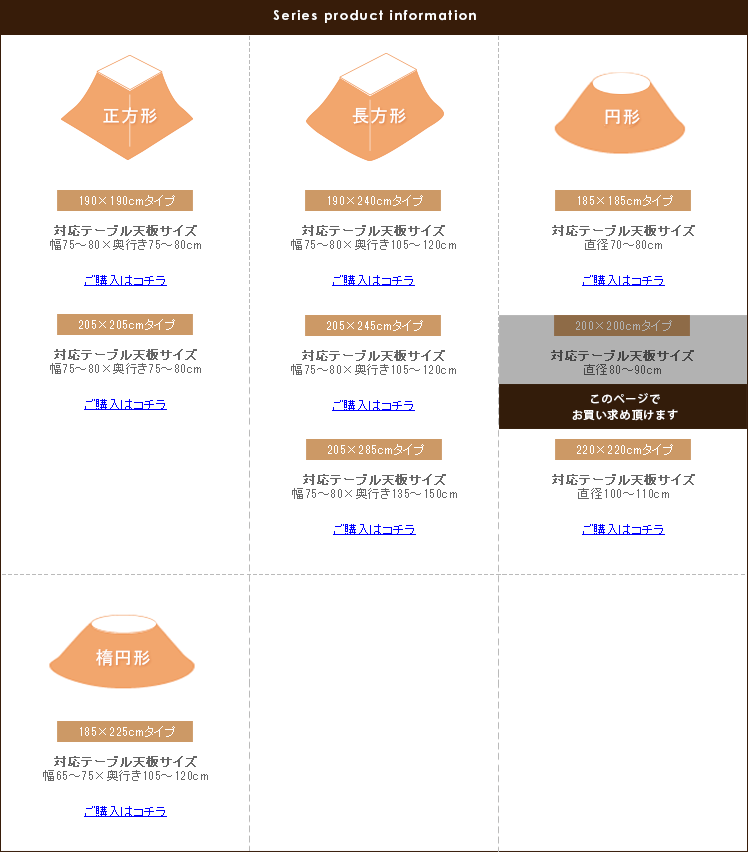Viewport: 748px width, 852px height.
Task: Open purchase link for 190×190cm square type
Action: coord(125,281)
